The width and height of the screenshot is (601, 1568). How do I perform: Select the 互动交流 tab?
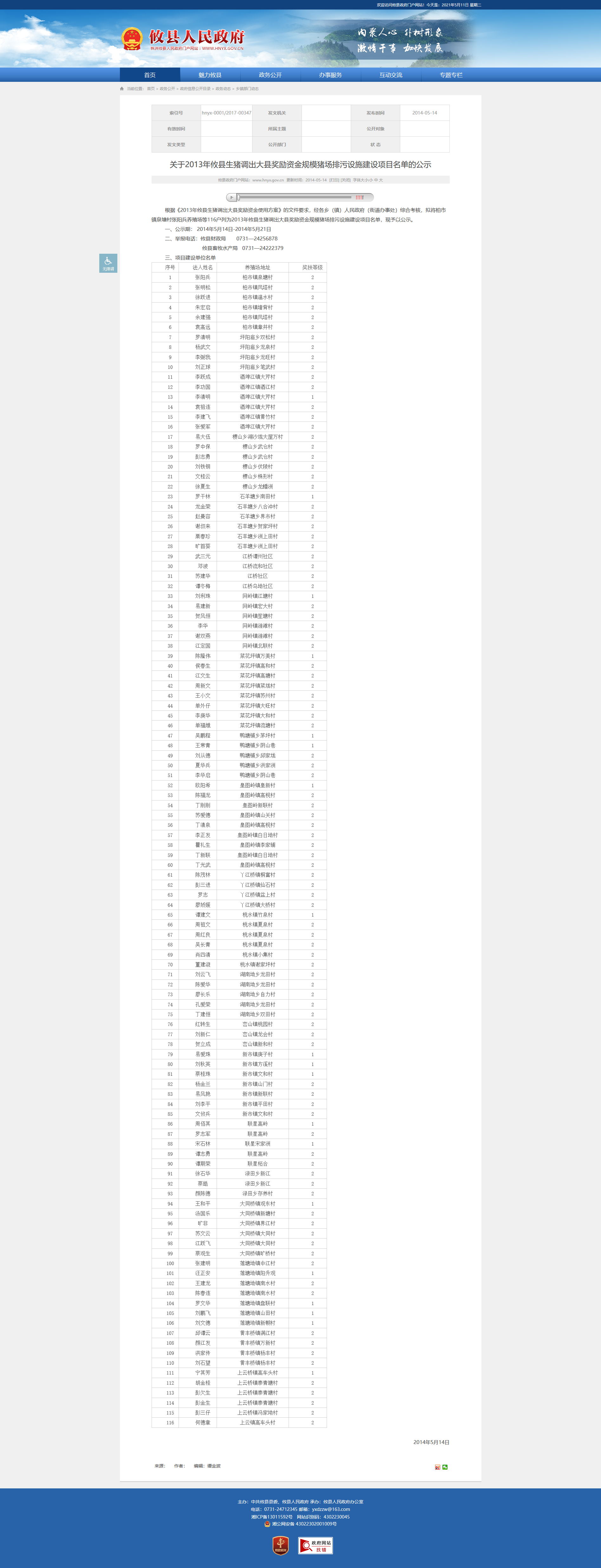391,75
